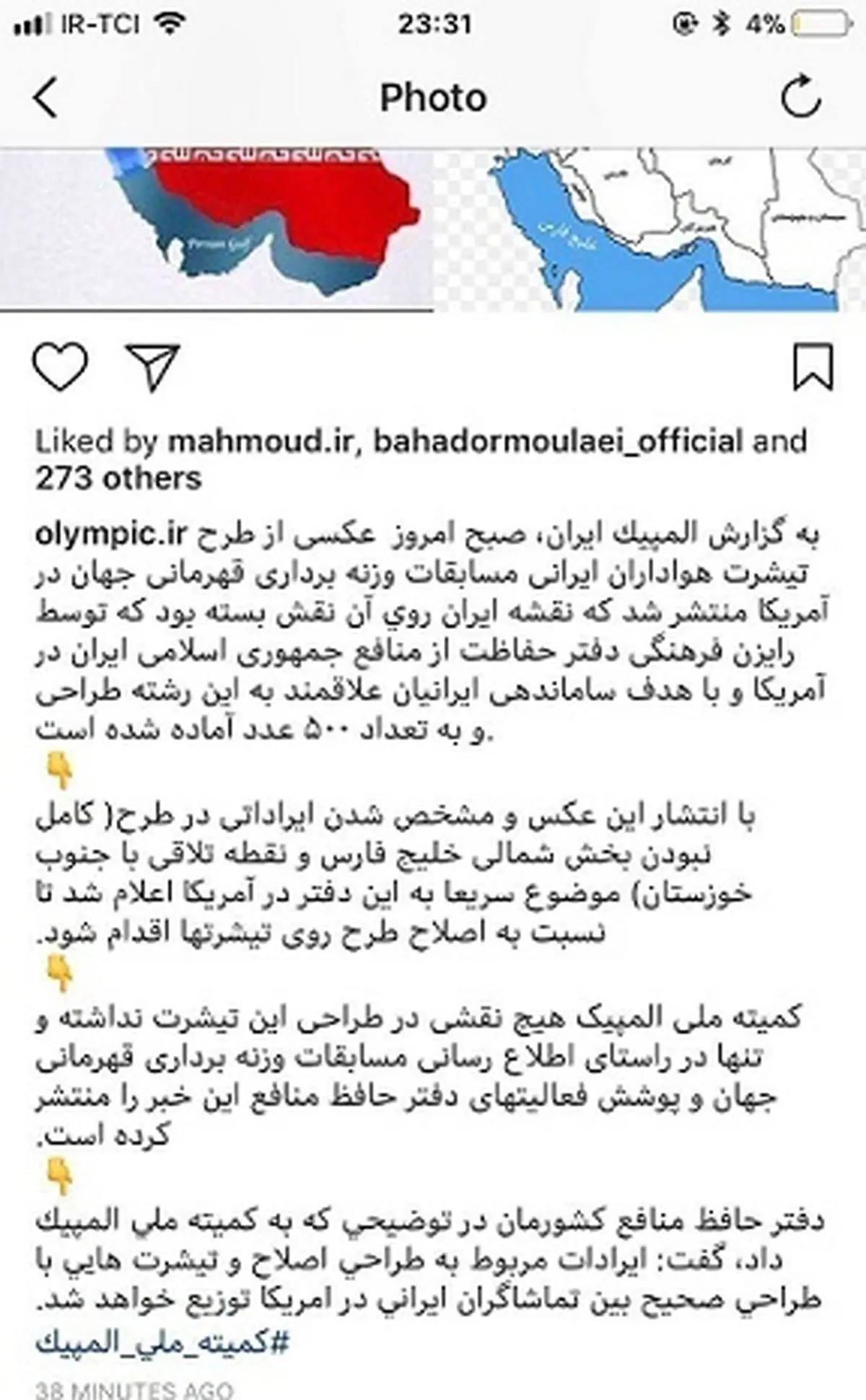The image size is (866, 1400).
Task: Go back from the Photo screen
Action: pos(45,99)
